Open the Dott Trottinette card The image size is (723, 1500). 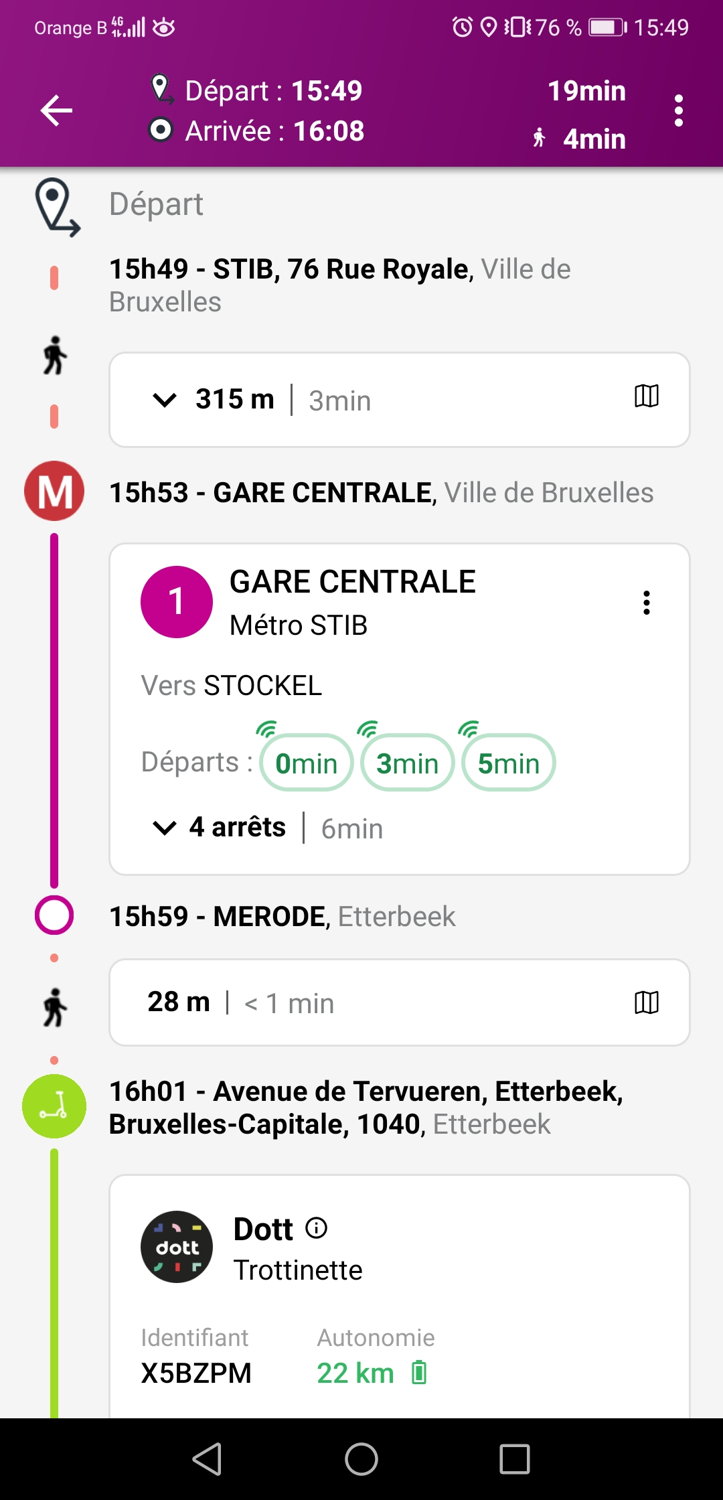399,1296
